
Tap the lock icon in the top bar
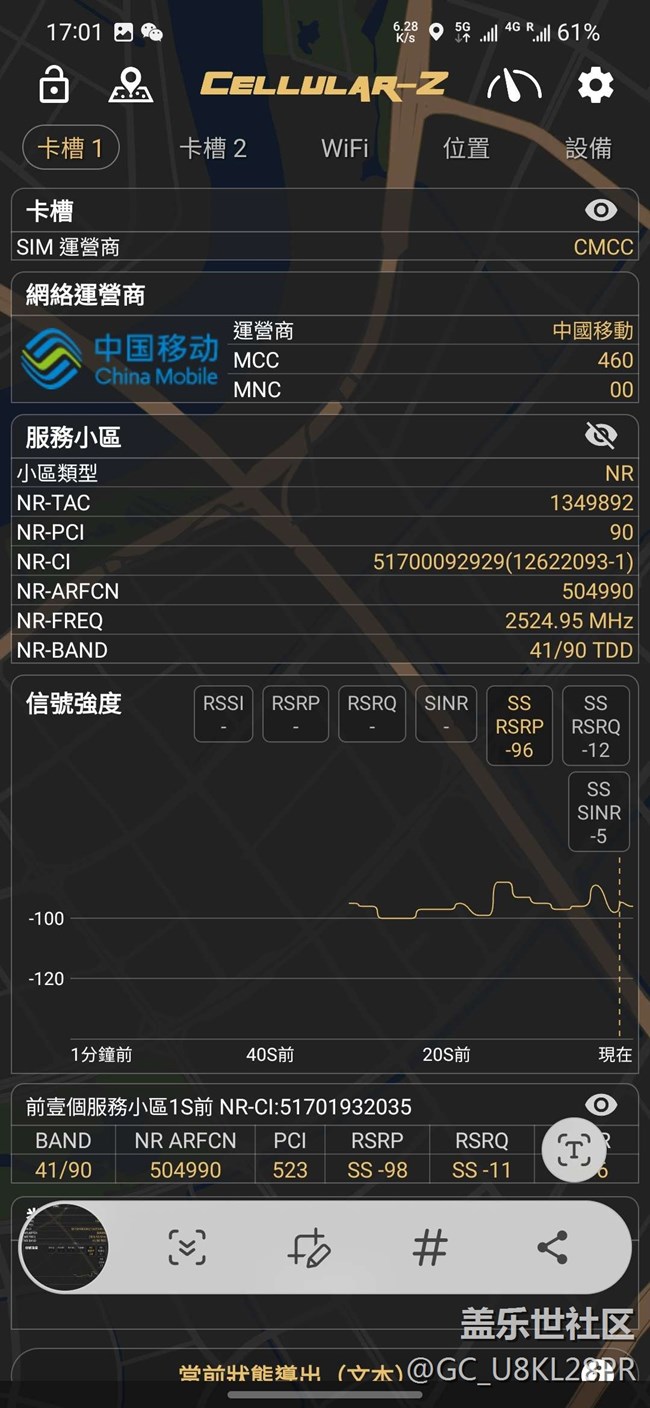[x=53, y=85]
